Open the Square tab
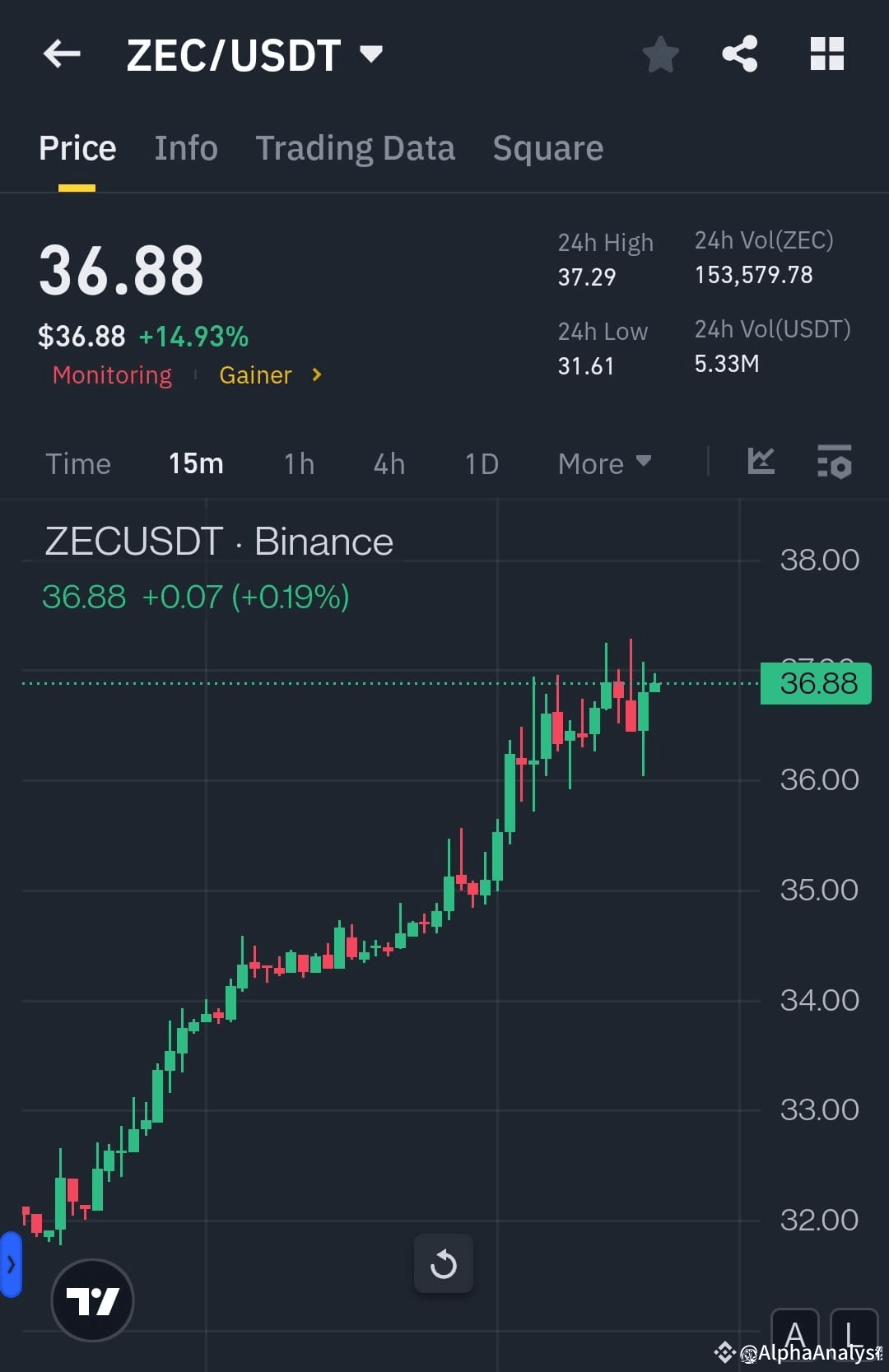889x1372 pixels. coord(547,148)
